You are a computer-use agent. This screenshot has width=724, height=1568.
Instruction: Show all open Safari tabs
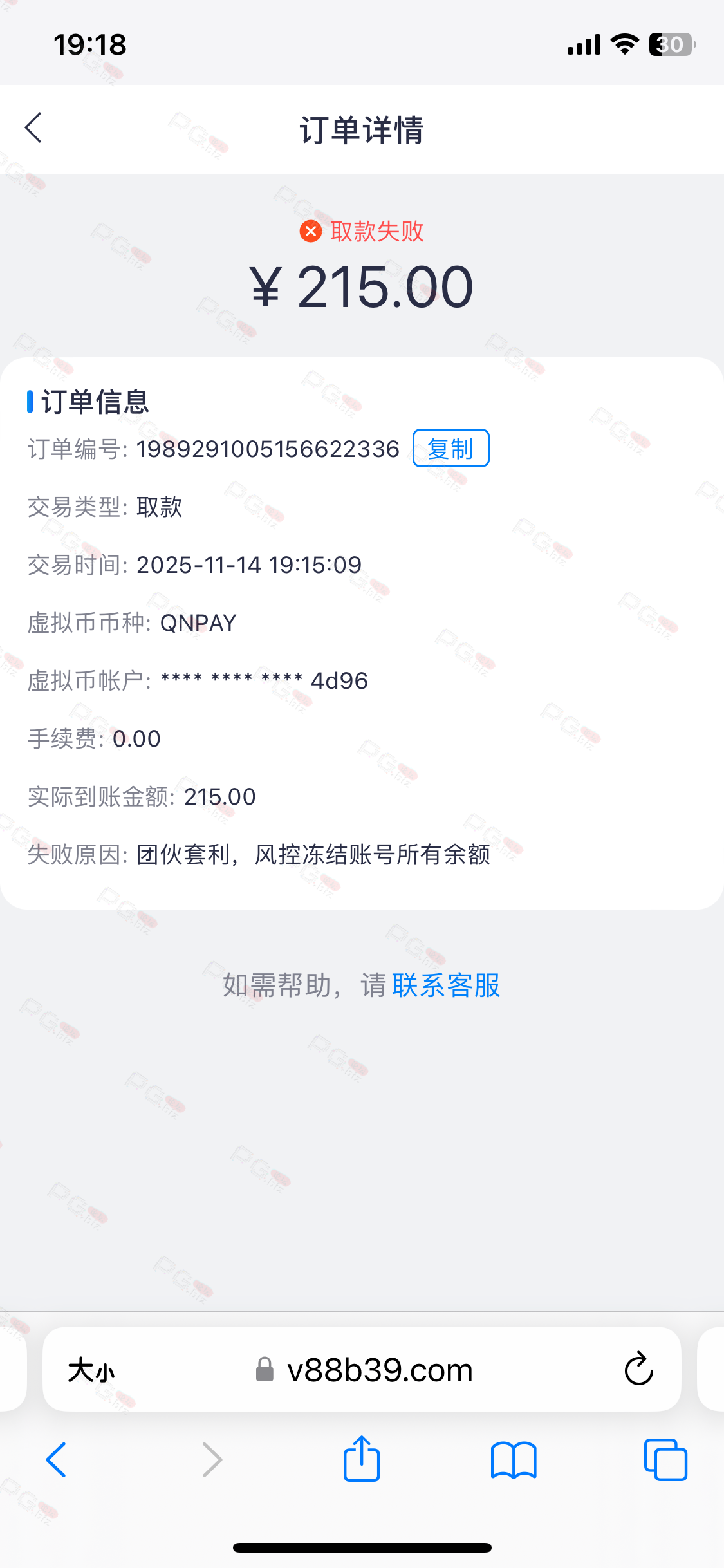coord(665,1460)
